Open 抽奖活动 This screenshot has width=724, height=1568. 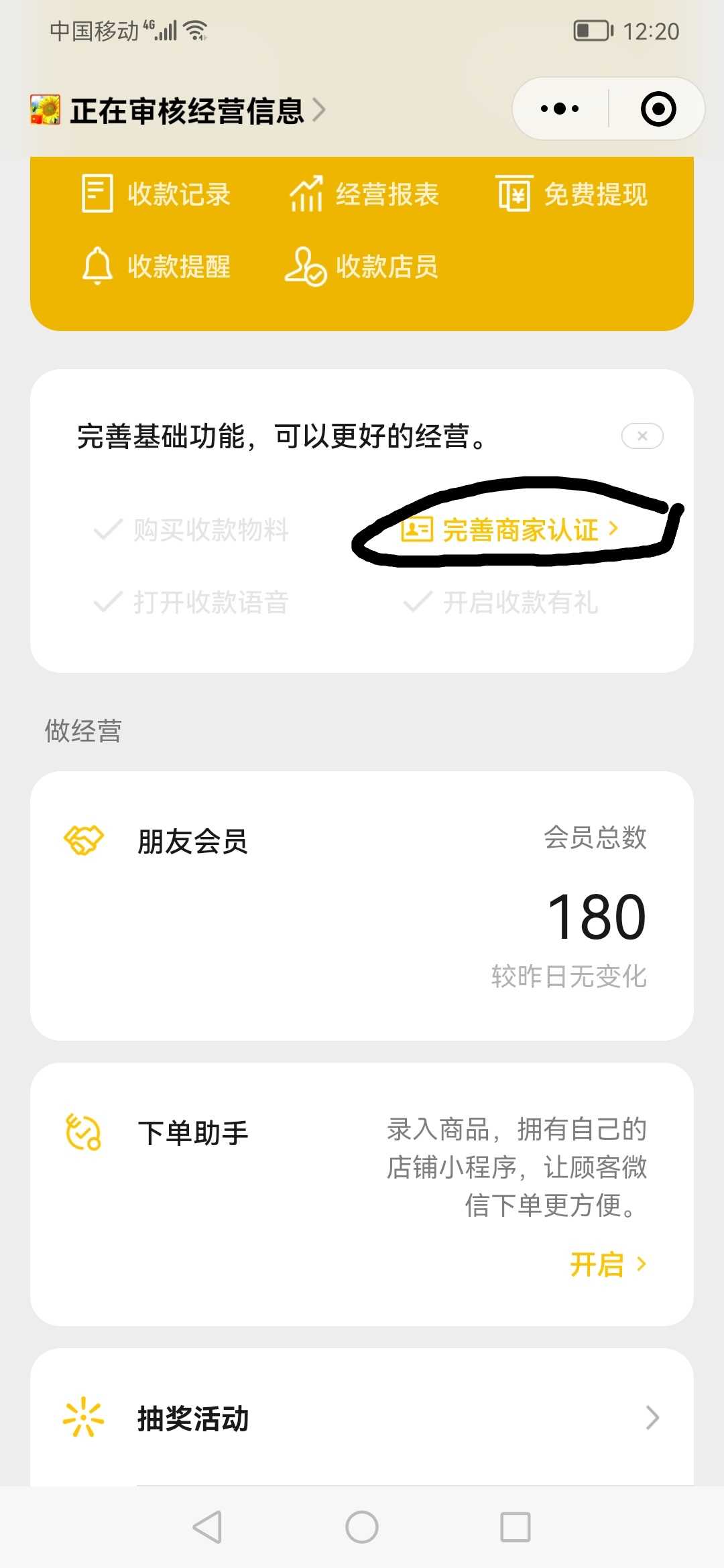[362, 1418]
